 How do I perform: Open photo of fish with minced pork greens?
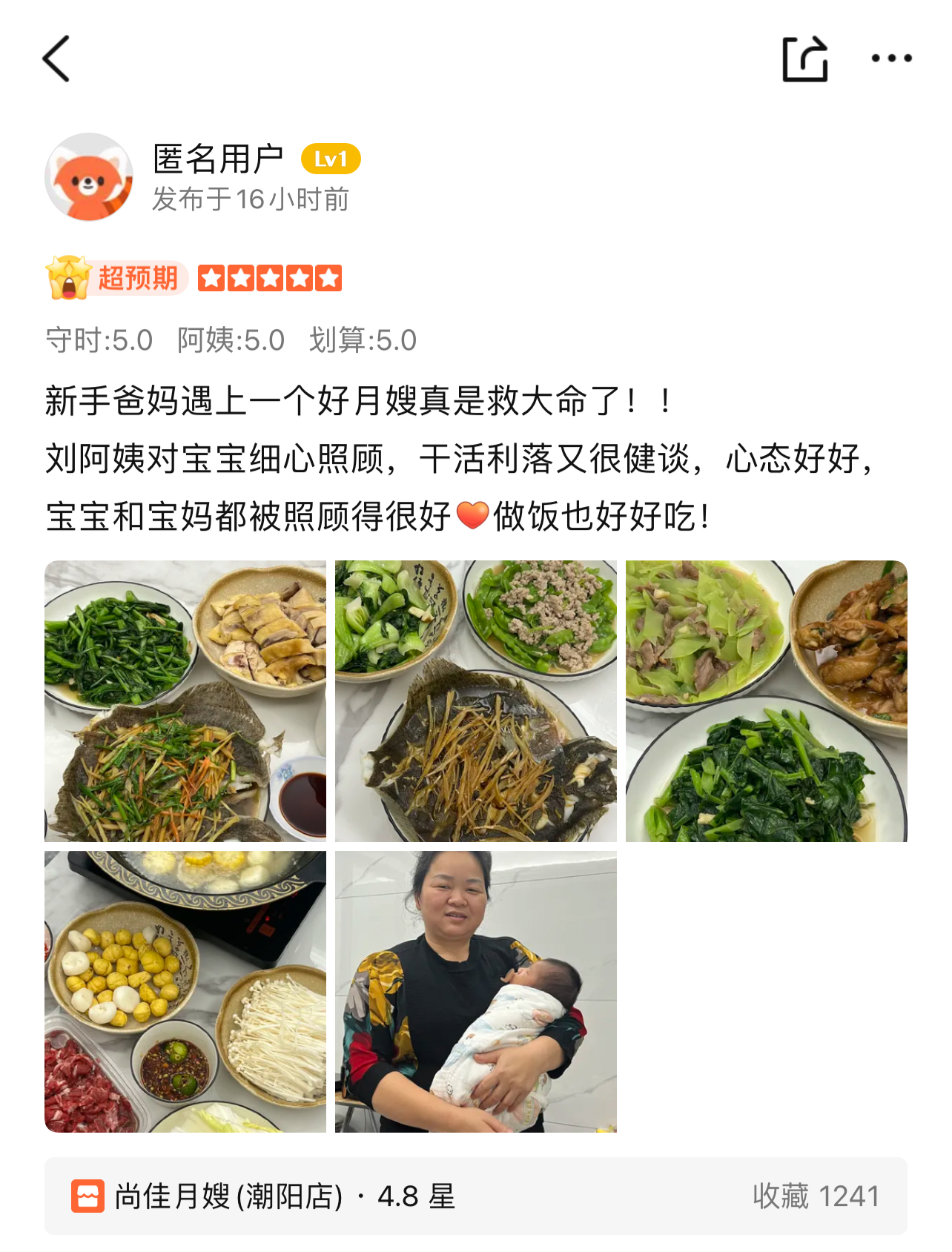pyautogui.click(x=476, y=700)
